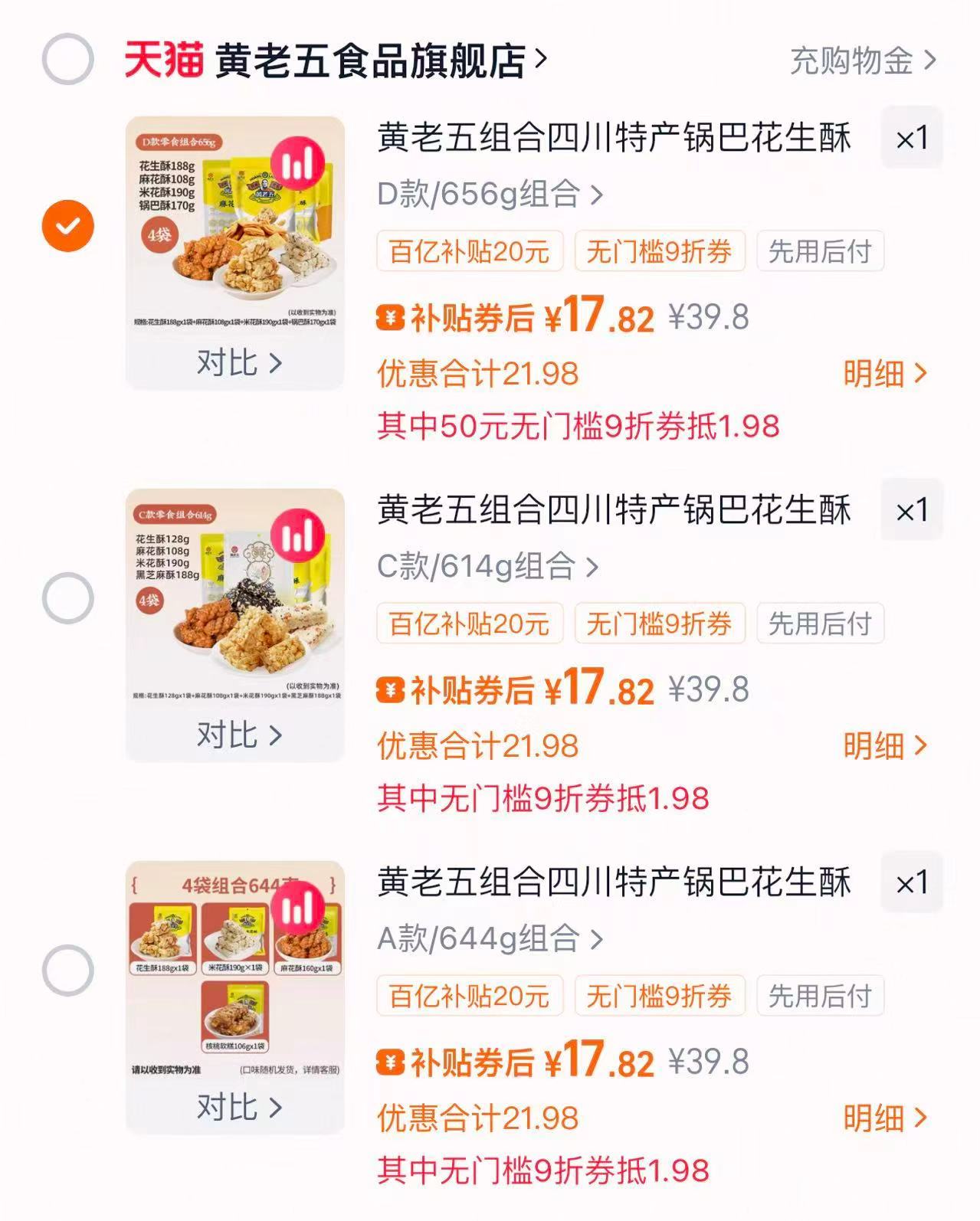Click the coin icon beside 补贴券后 price on A款

tap(390, 1063)
